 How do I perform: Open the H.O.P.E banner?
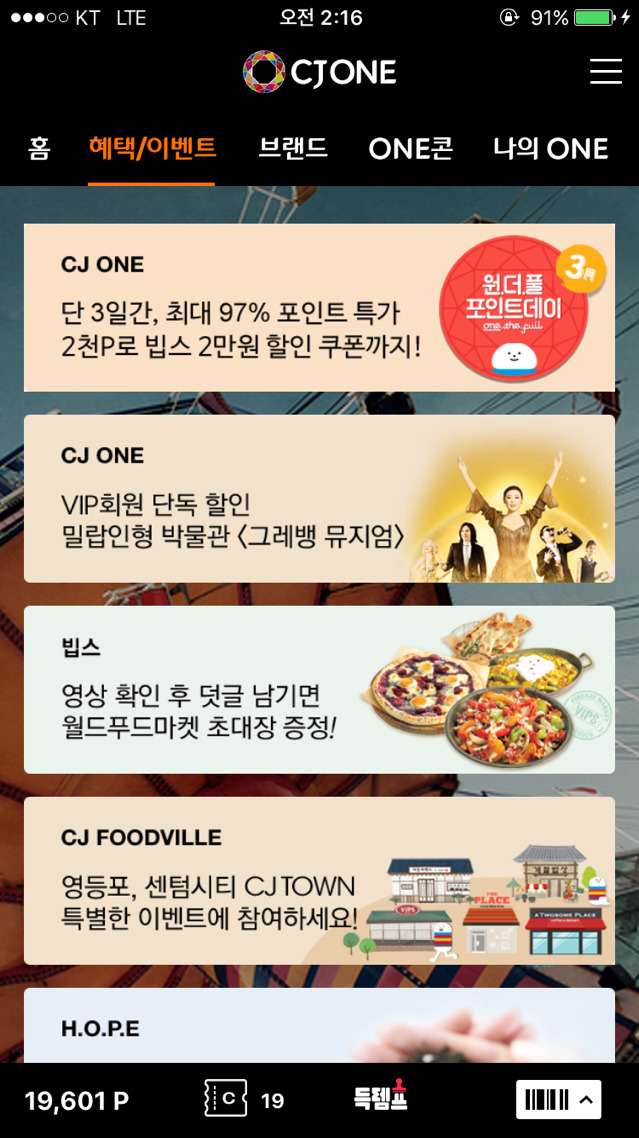click(x=319, y=1025)
